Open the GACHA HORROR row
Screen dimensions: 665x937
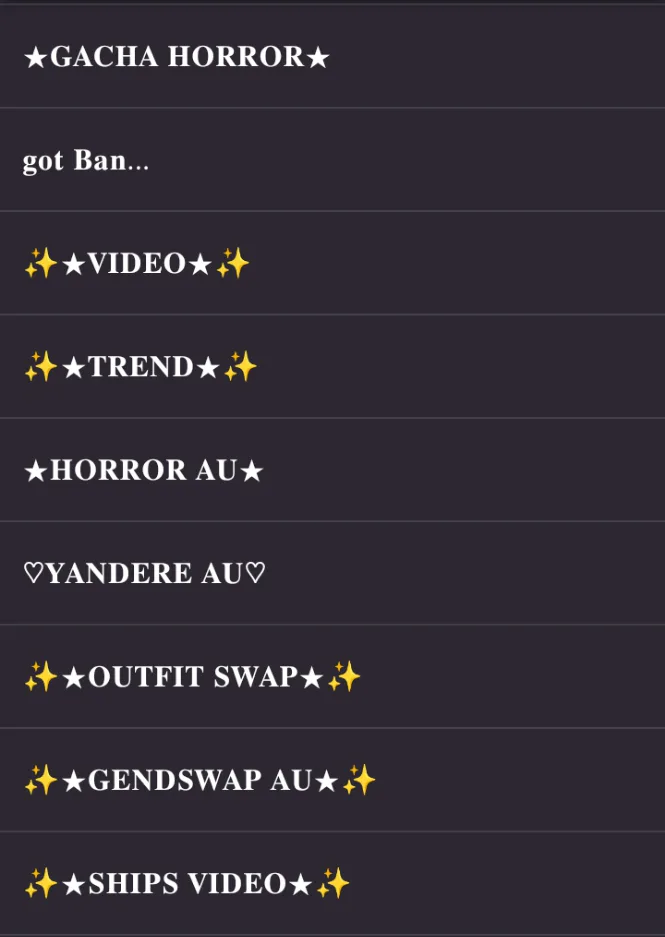pyautogui.click(x=177, y=57)
